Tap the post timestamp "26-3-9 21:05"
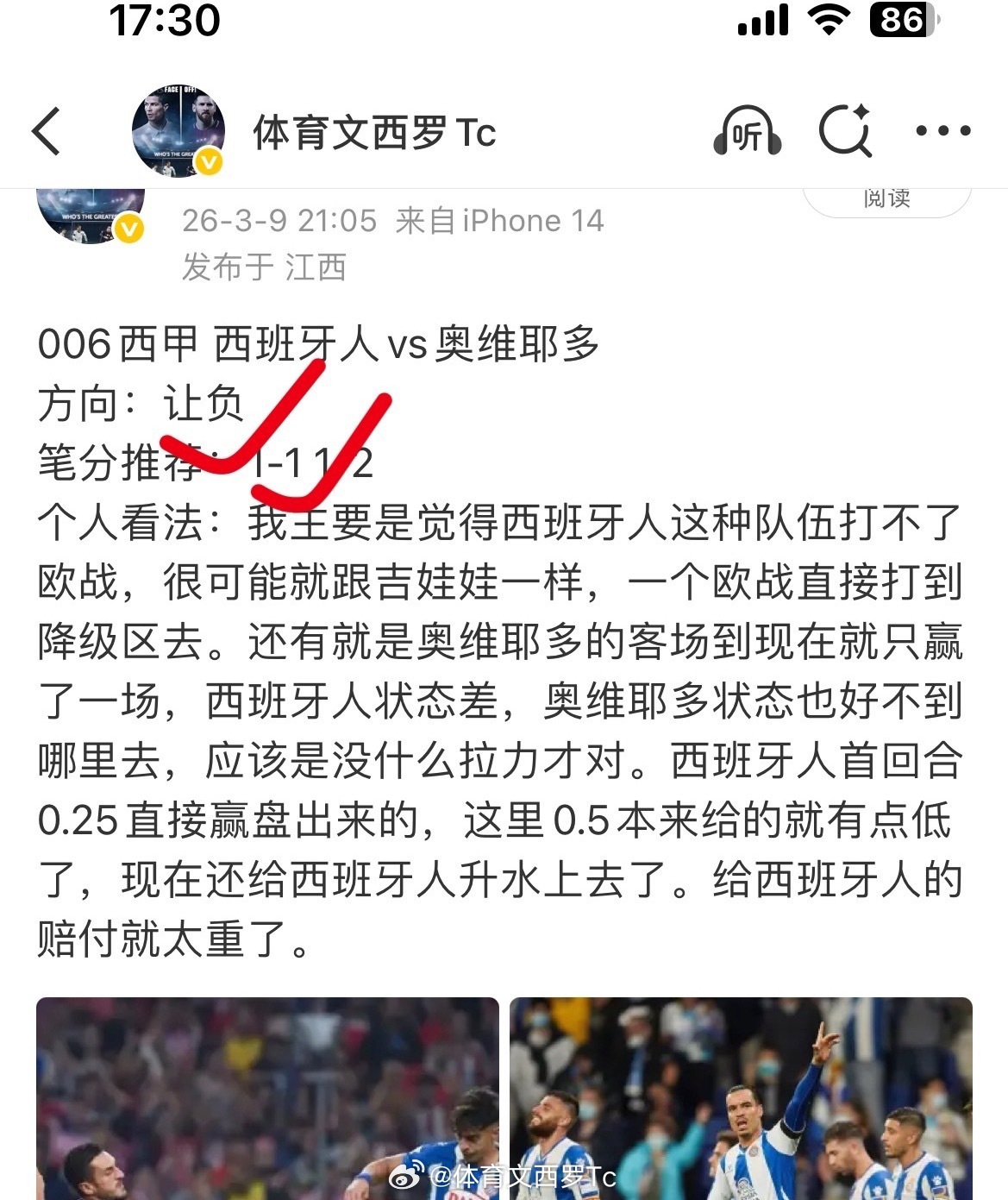Screen dimensions: 1008x1200 (279, 221)
